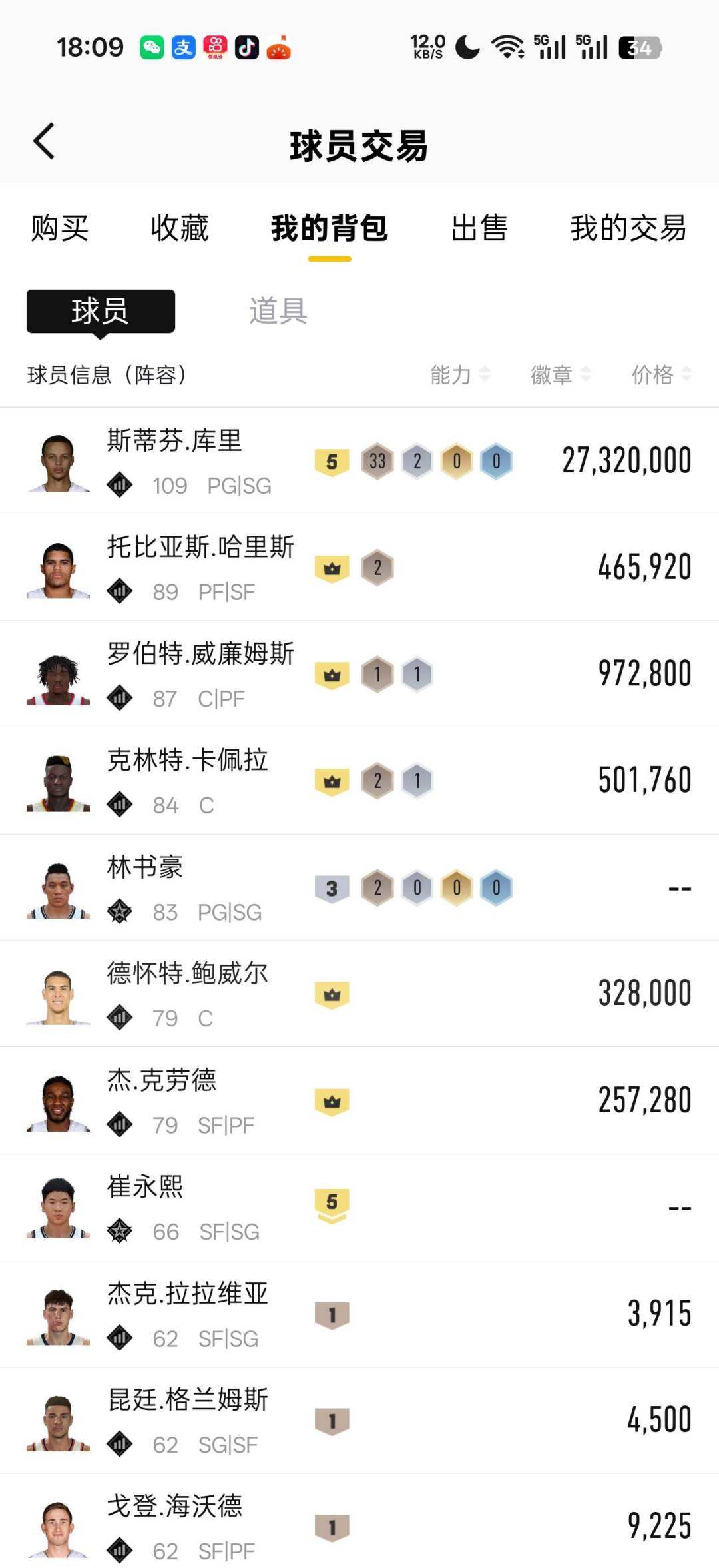Screen dimensions: 719x1568
Task: Tap the gold crown icon on 德怀特.鲍威尔's row
Action: [333, 994]
